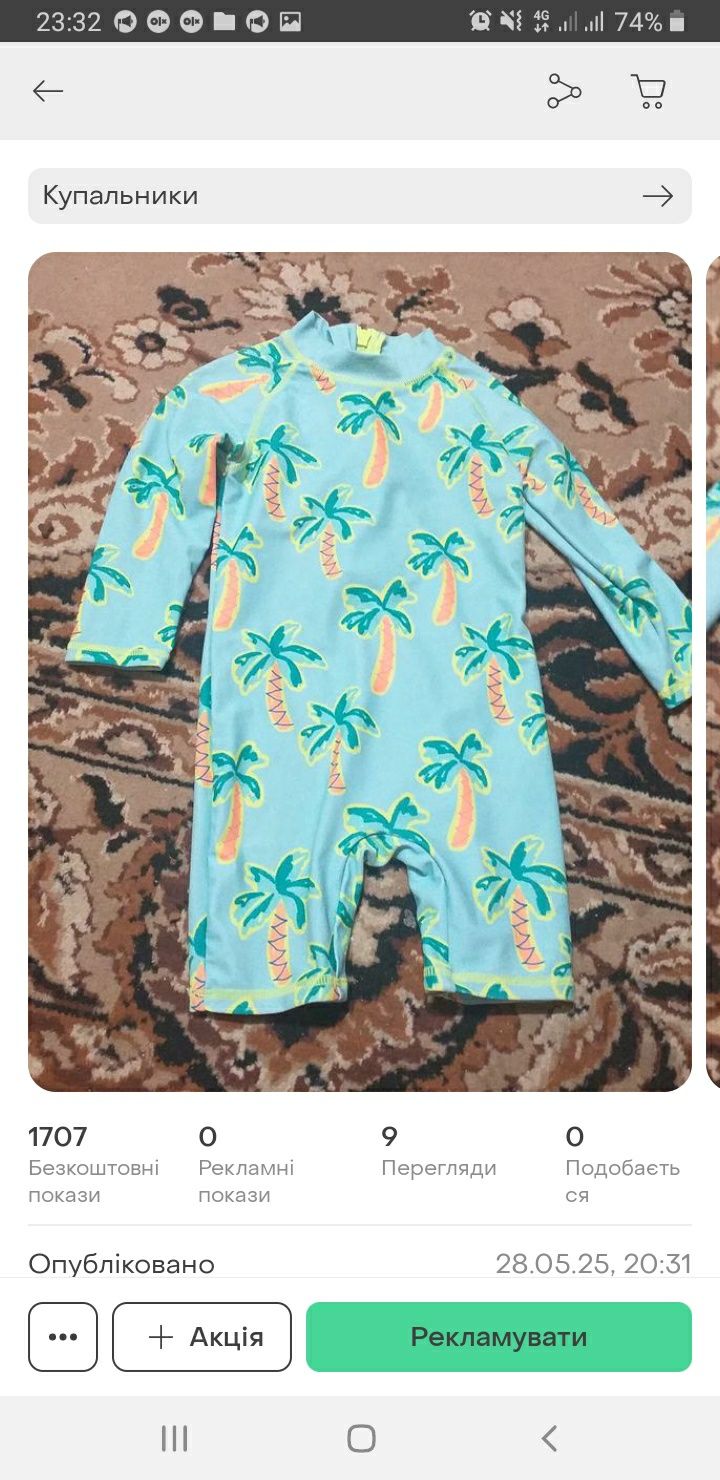Open the palm-print swimsuit photo
Screen dimensions: 720x1480
coord(360,670)
